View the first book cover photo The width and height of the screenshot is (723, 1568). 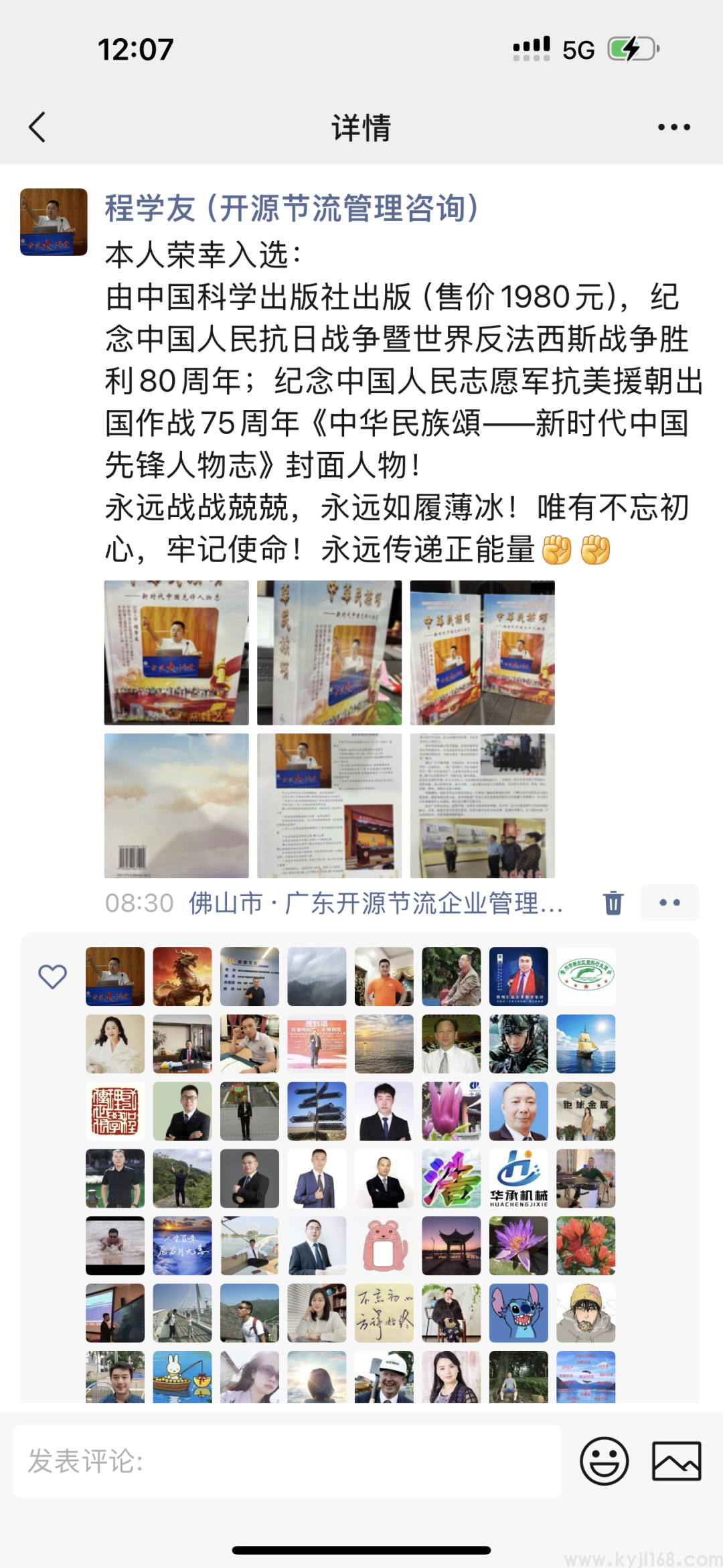[x=177, y=652]
